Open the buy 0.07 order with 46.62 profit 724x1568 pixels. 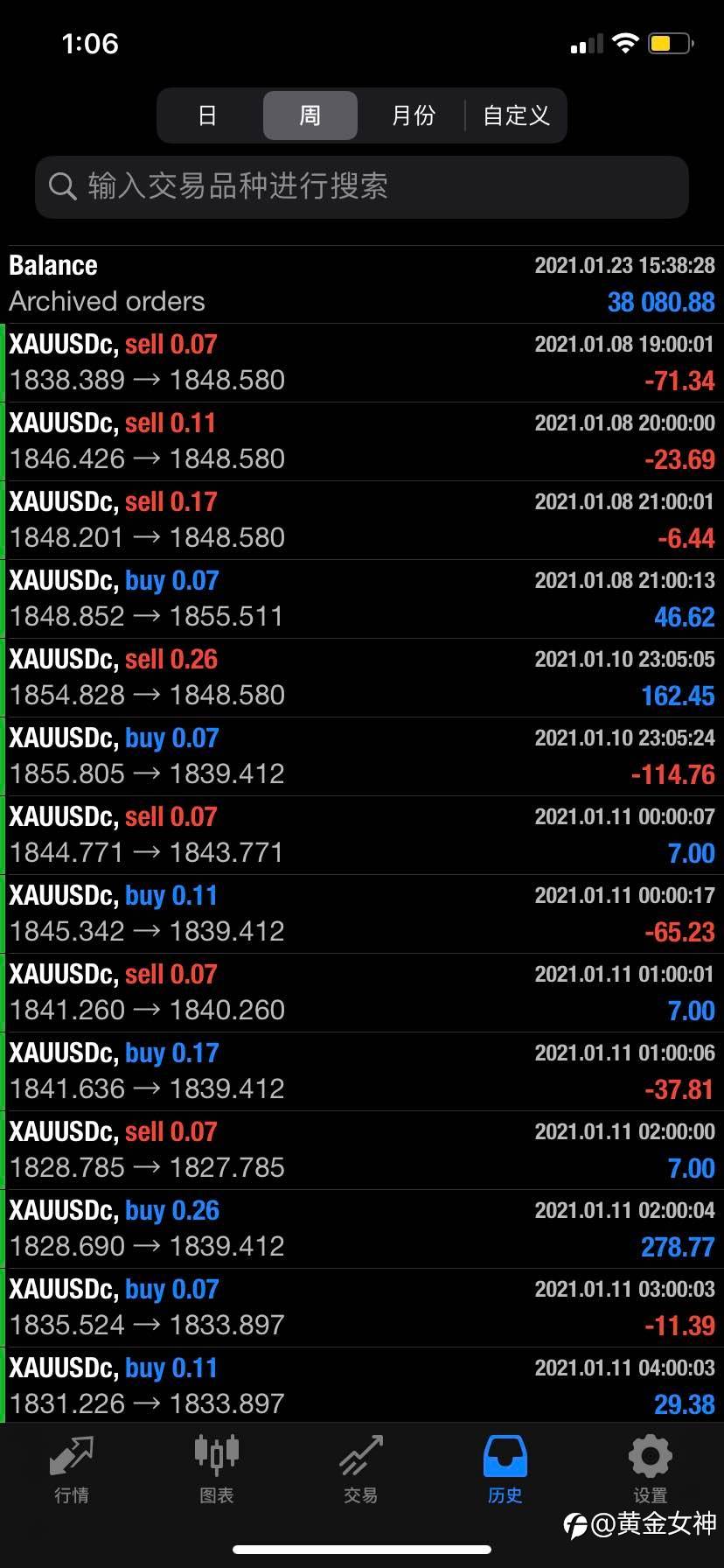(362, 598)
